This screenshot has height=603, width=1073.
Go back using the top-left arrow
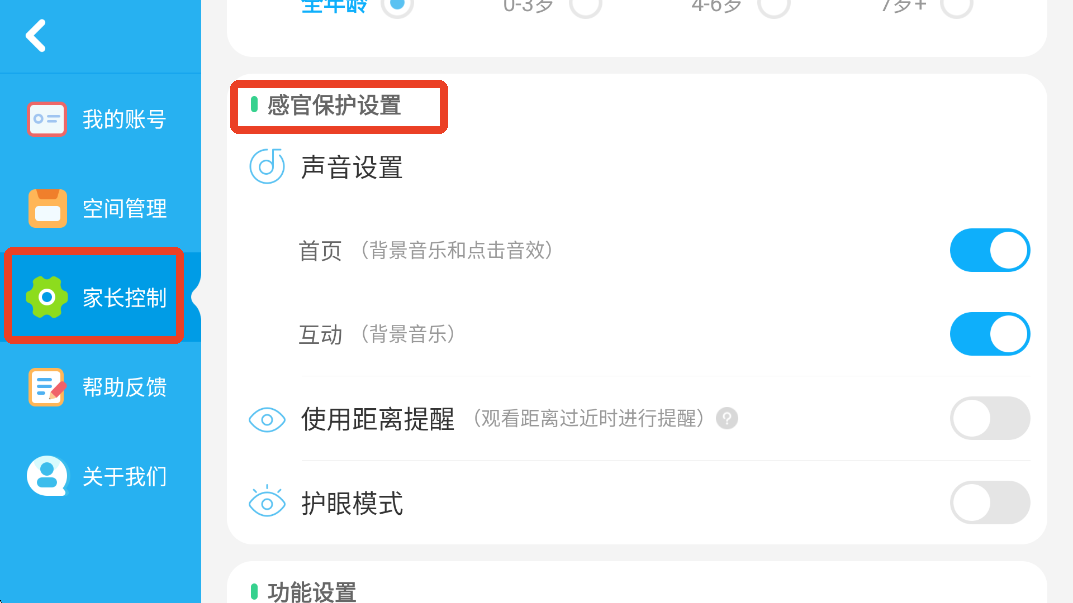pos(36,36)
